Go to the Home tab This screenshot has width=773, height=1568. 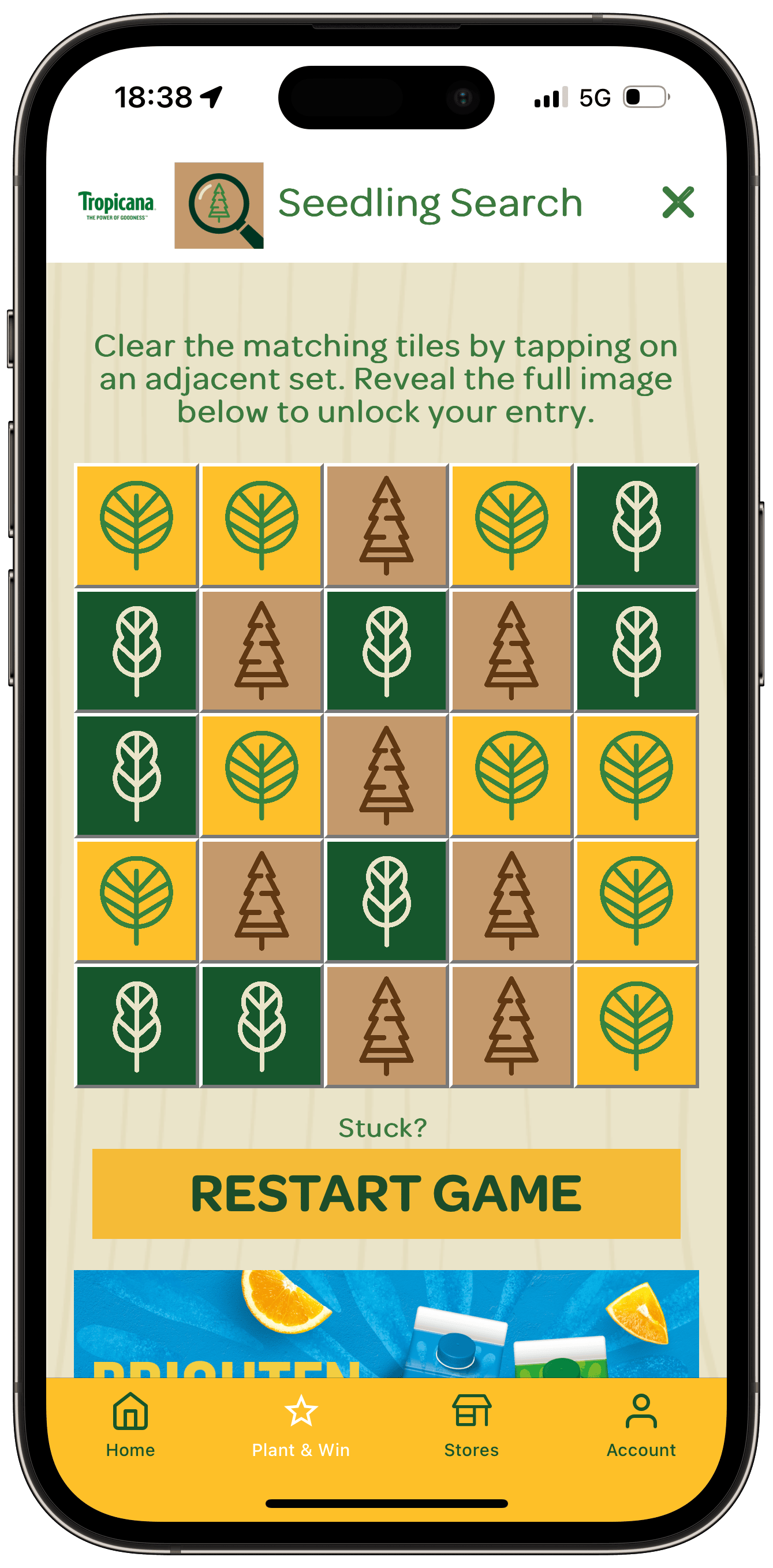[x=130, y=1425]
